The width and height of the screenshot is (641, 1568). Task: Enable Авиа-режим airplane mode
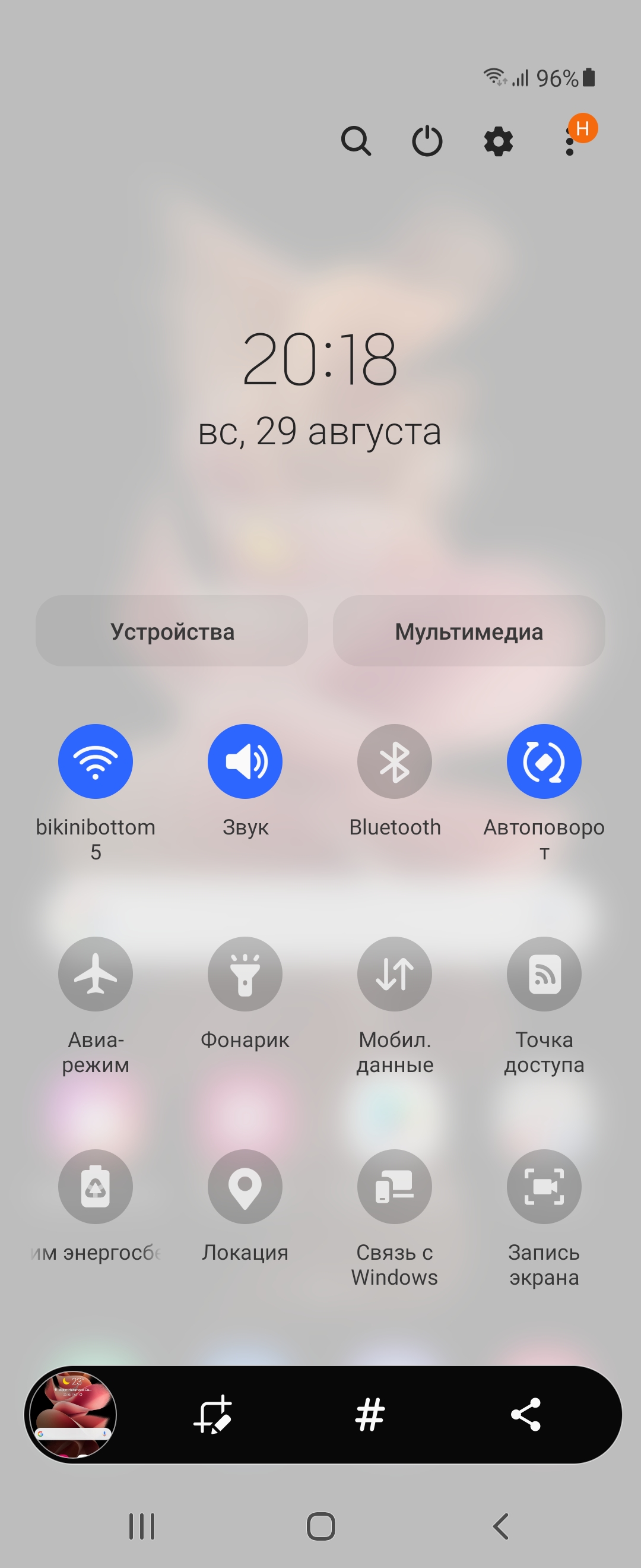(96, 974)
